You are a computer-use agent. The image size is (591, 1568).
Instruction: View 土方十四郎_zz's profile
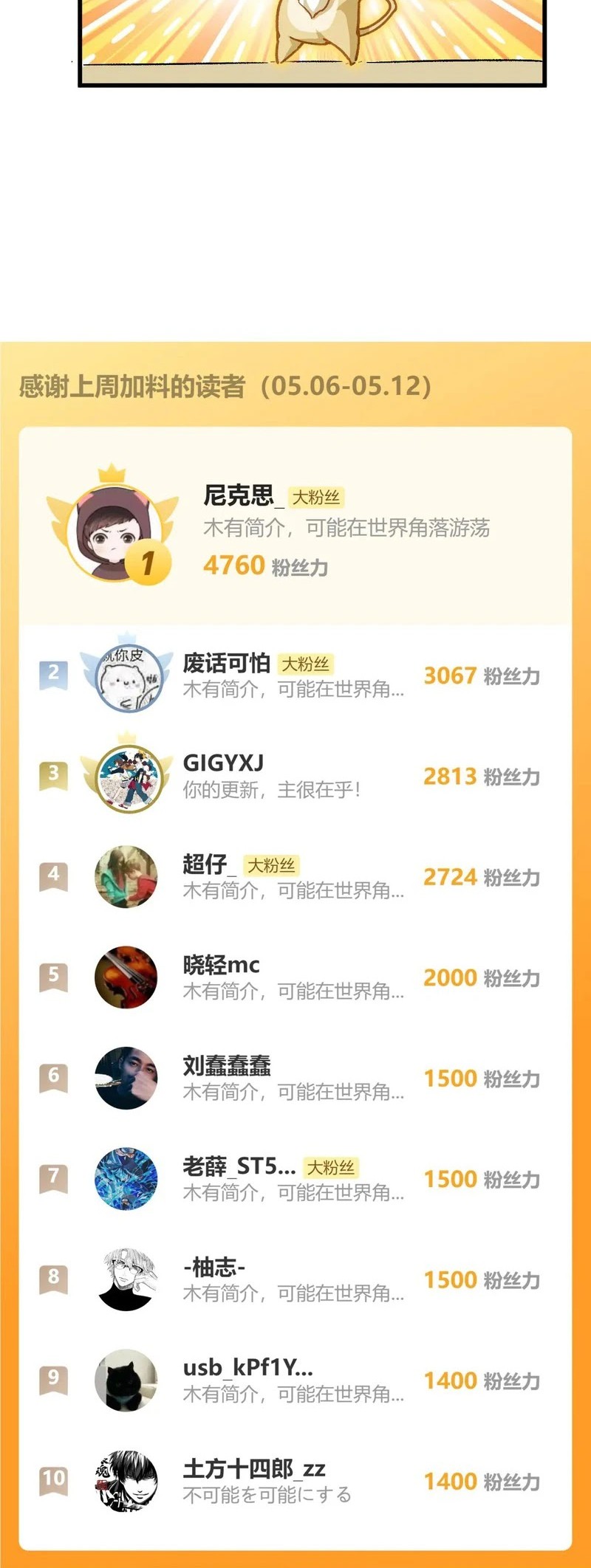point(254,1468)
